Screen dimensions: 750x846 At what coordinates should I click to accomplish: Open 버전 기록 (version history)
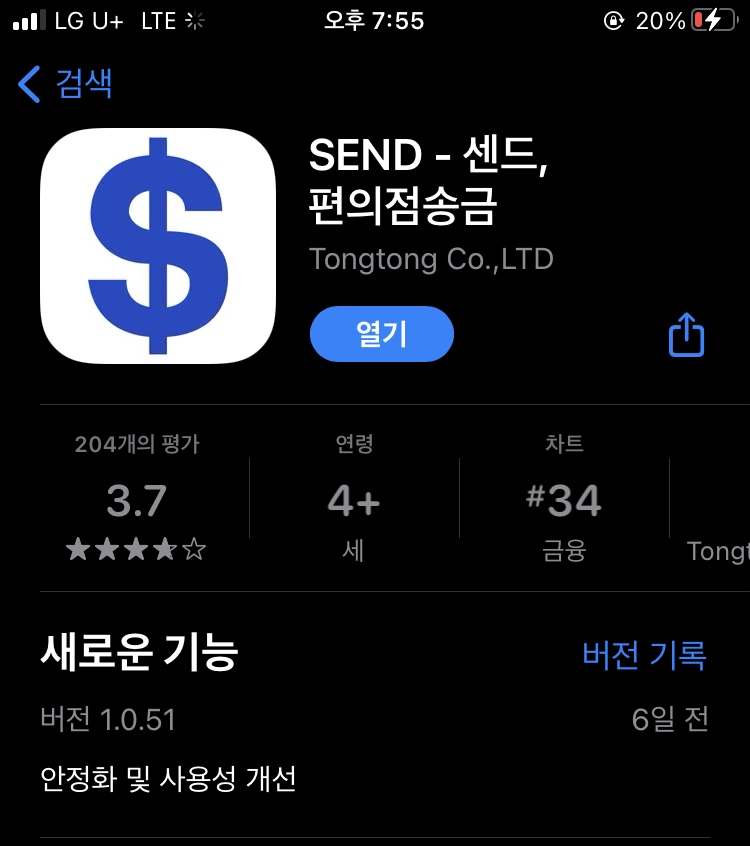(x=644, y=655)
